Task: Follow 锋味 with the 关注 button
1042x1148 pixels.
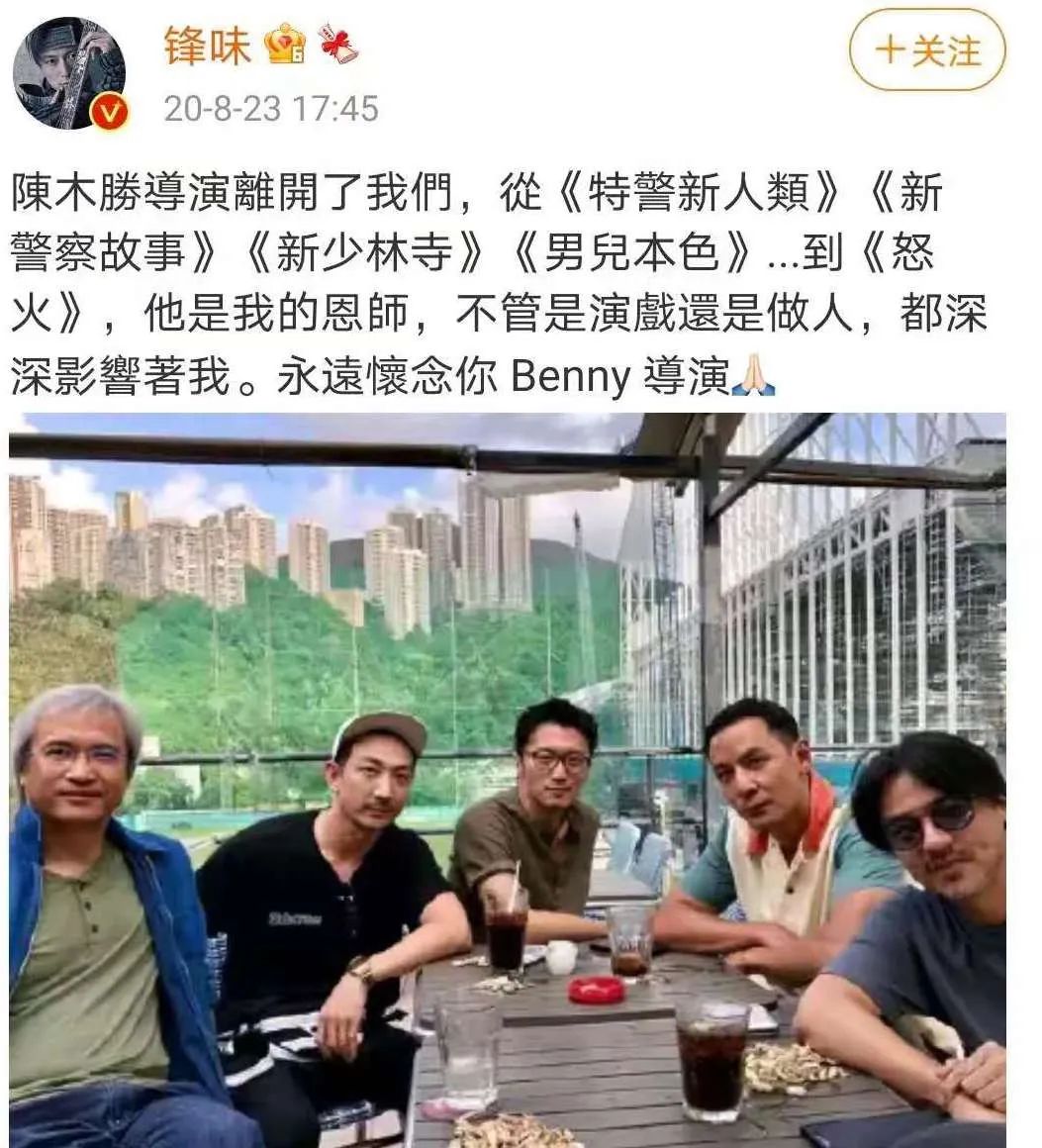Action: coord(926,50)
